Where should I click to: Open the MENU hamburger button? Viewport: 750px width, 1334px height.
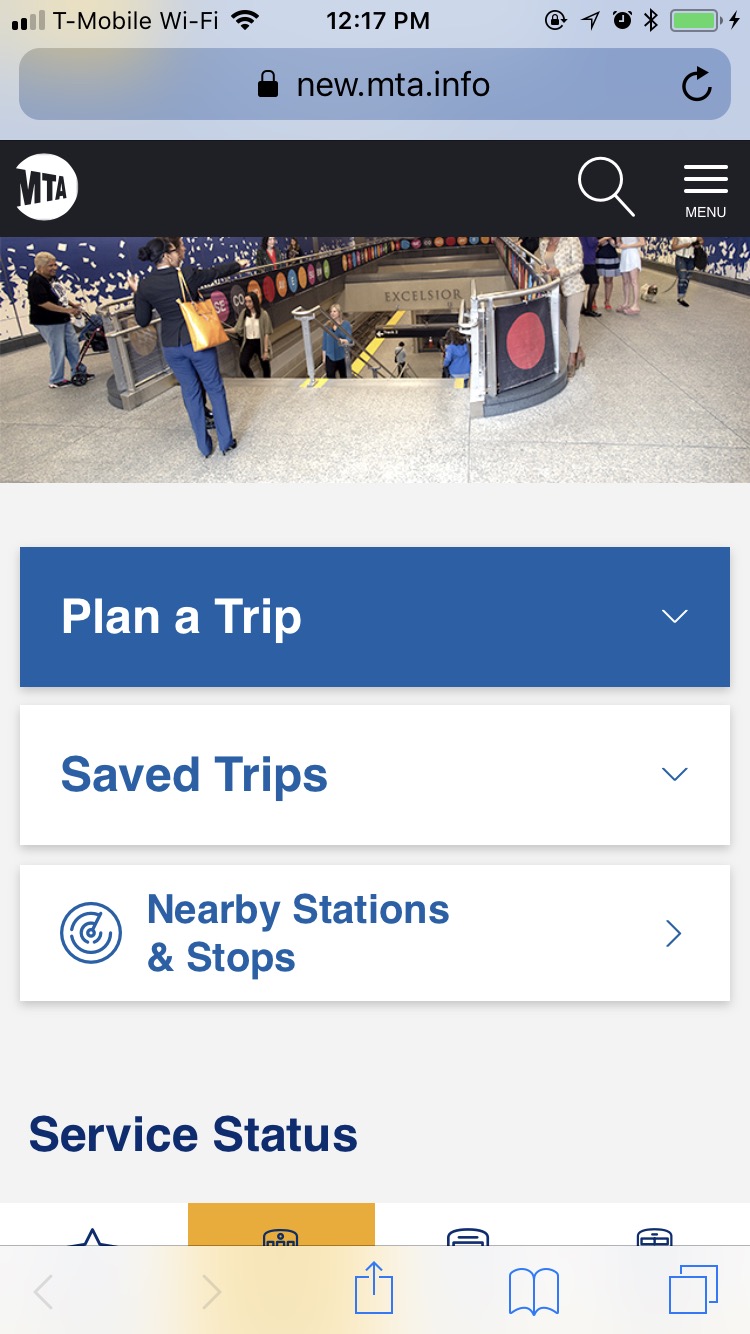pyautogui.click(x=705, y=189)
